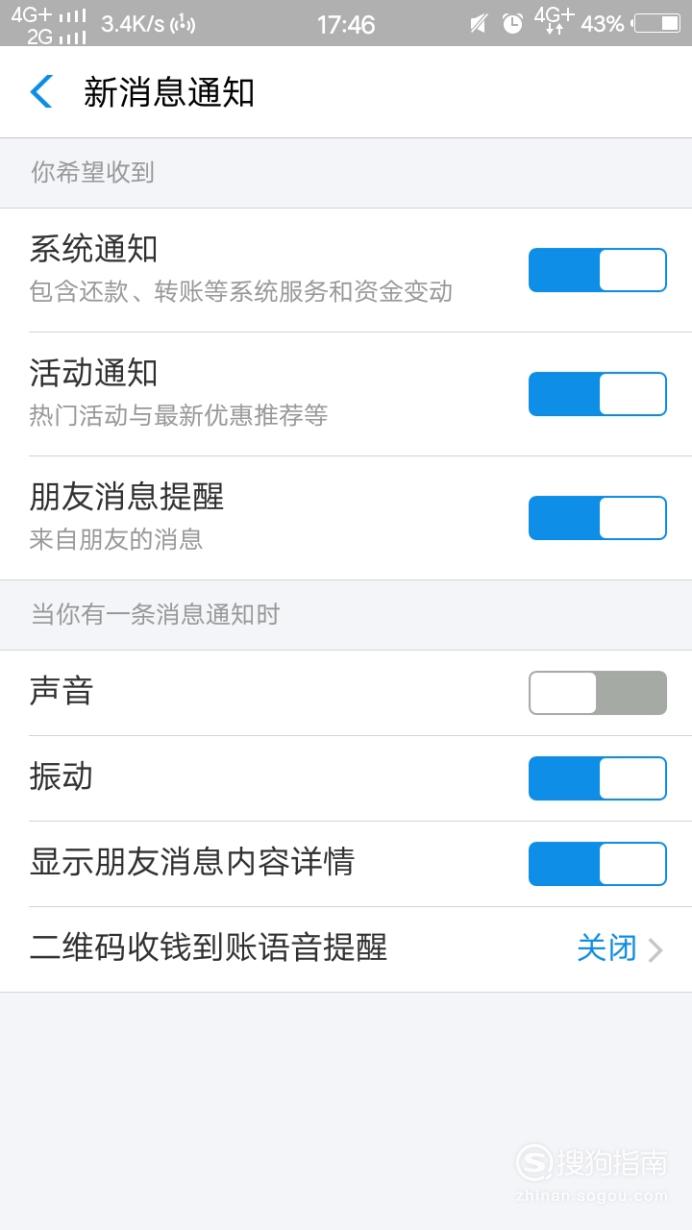Enable the 声音 switch
Screen dimensions: 692x1230
[x=597, y=693]
